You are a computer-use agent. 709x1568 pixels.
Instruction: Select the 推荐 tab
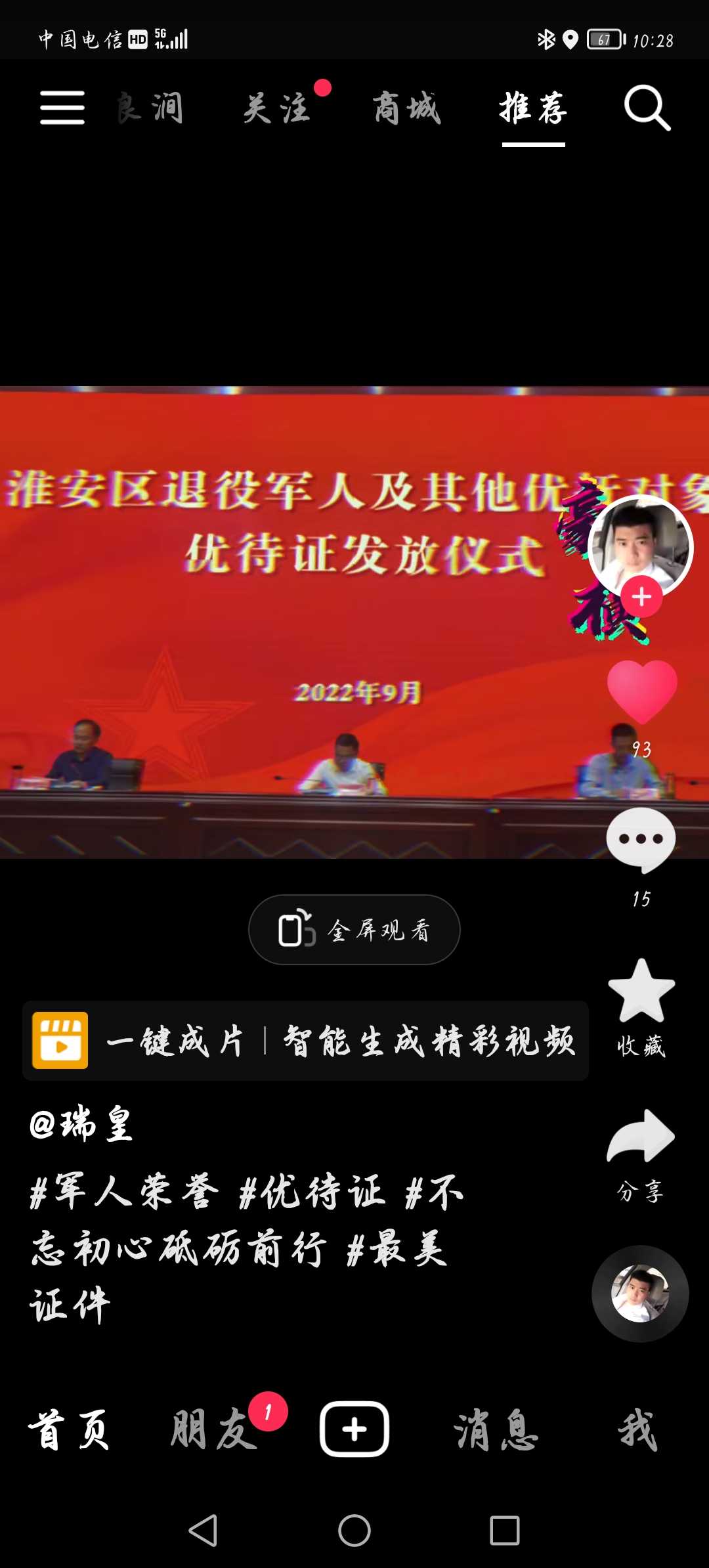(533, 108)
